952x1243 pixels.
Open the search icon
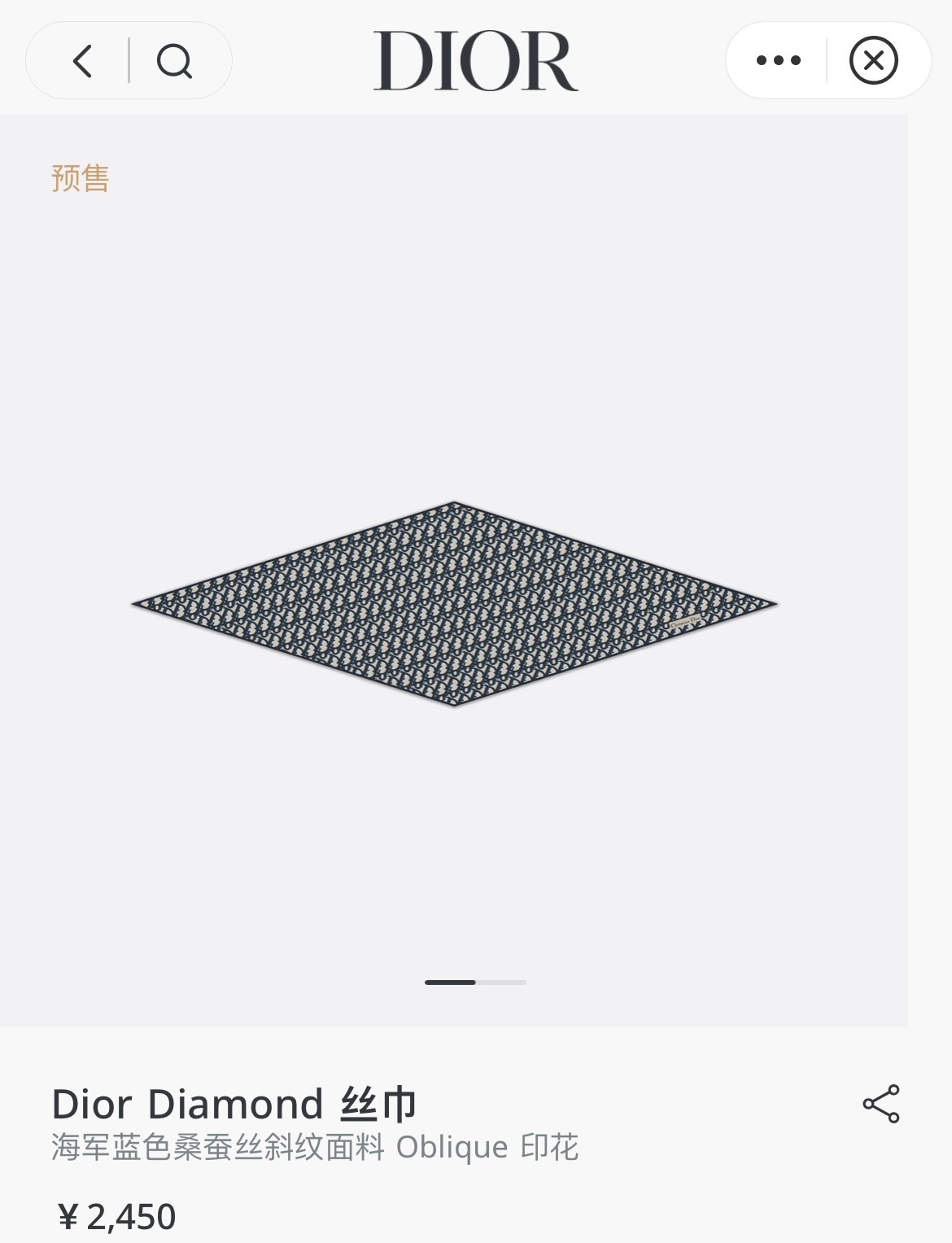[174, 61]
